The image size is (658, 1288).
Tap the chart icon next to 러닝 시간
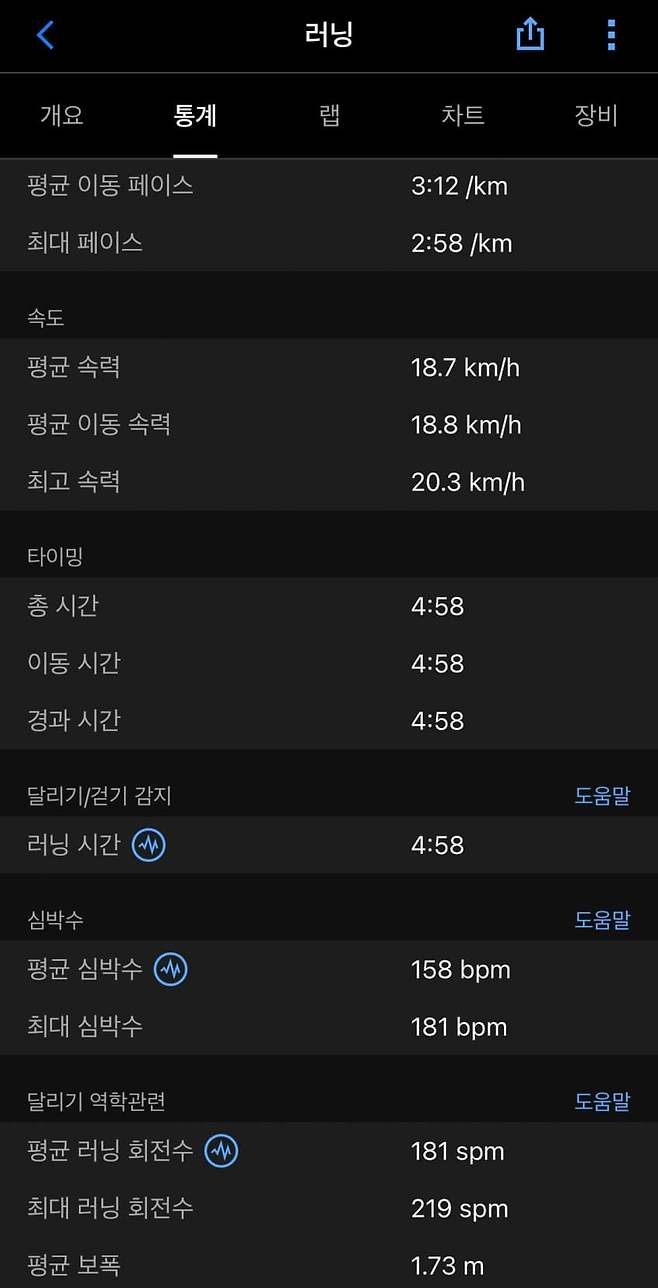coord(149,845)
